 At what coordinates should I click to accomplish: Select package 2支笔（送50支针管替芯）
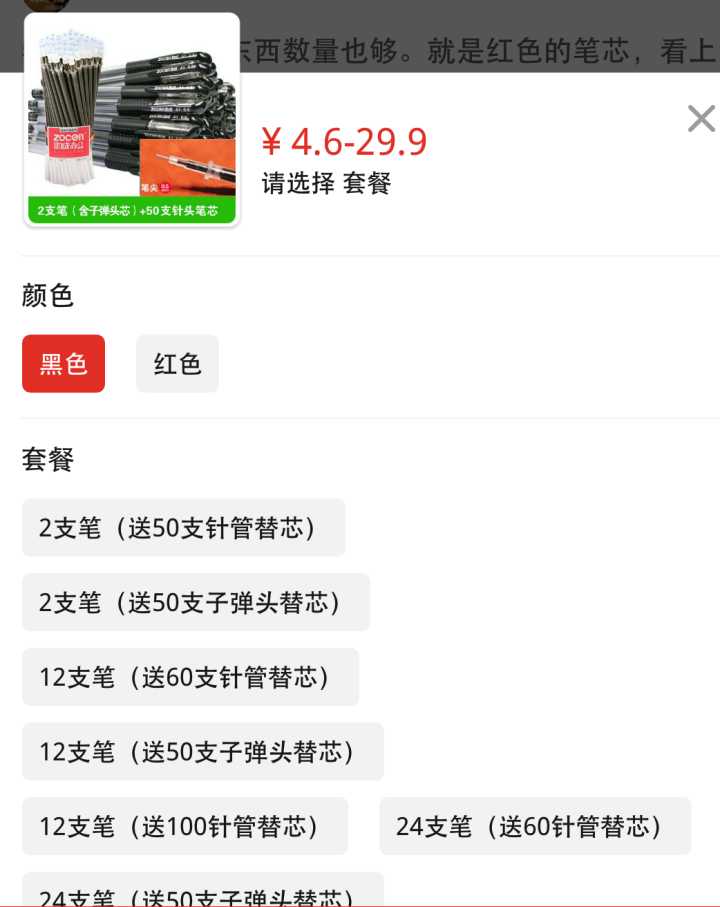[183, 528]
